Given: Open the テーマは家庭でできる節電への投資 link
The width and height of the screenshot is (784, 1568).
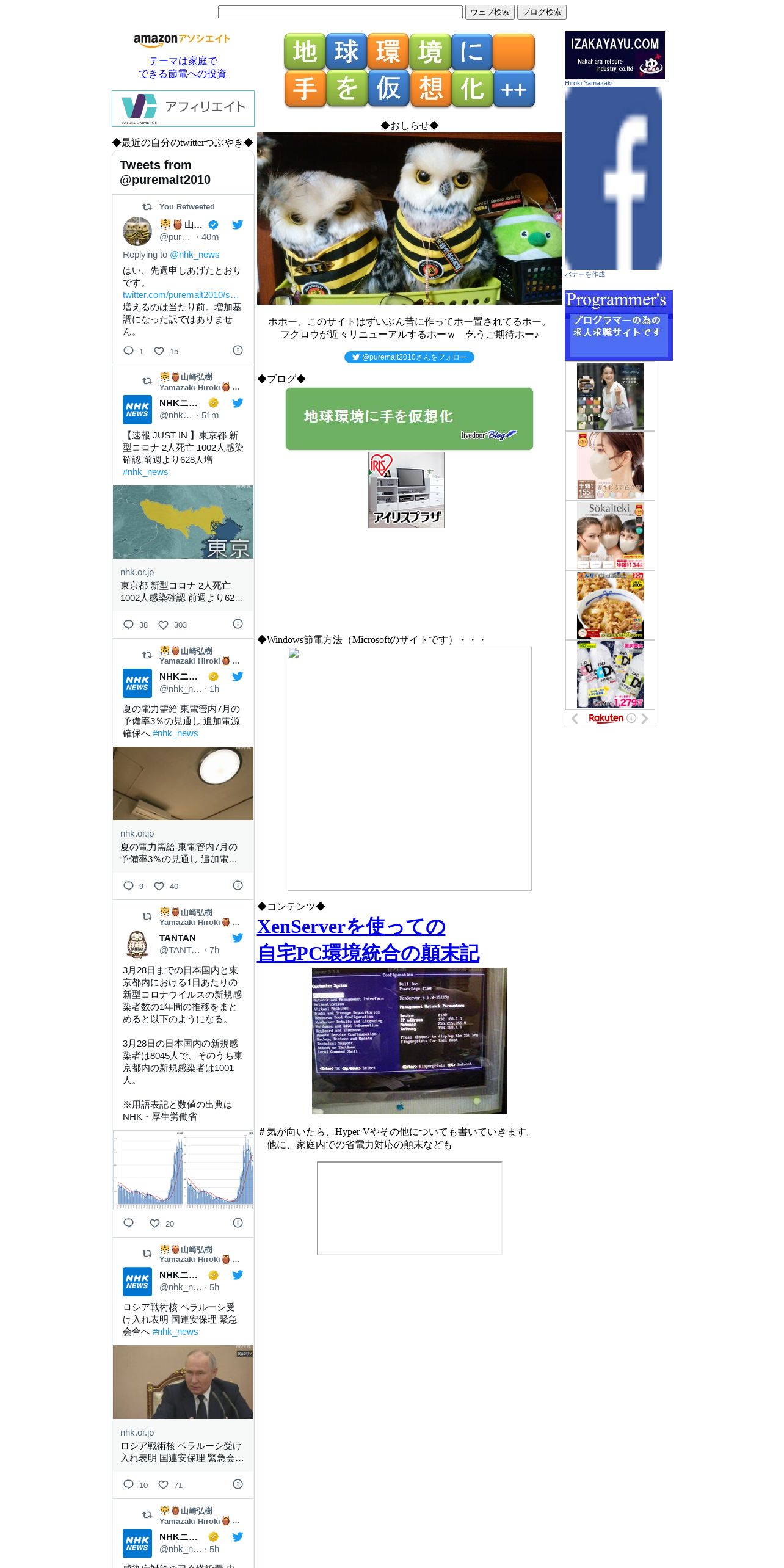Looking at the screenshot, I should pos(183,67).
